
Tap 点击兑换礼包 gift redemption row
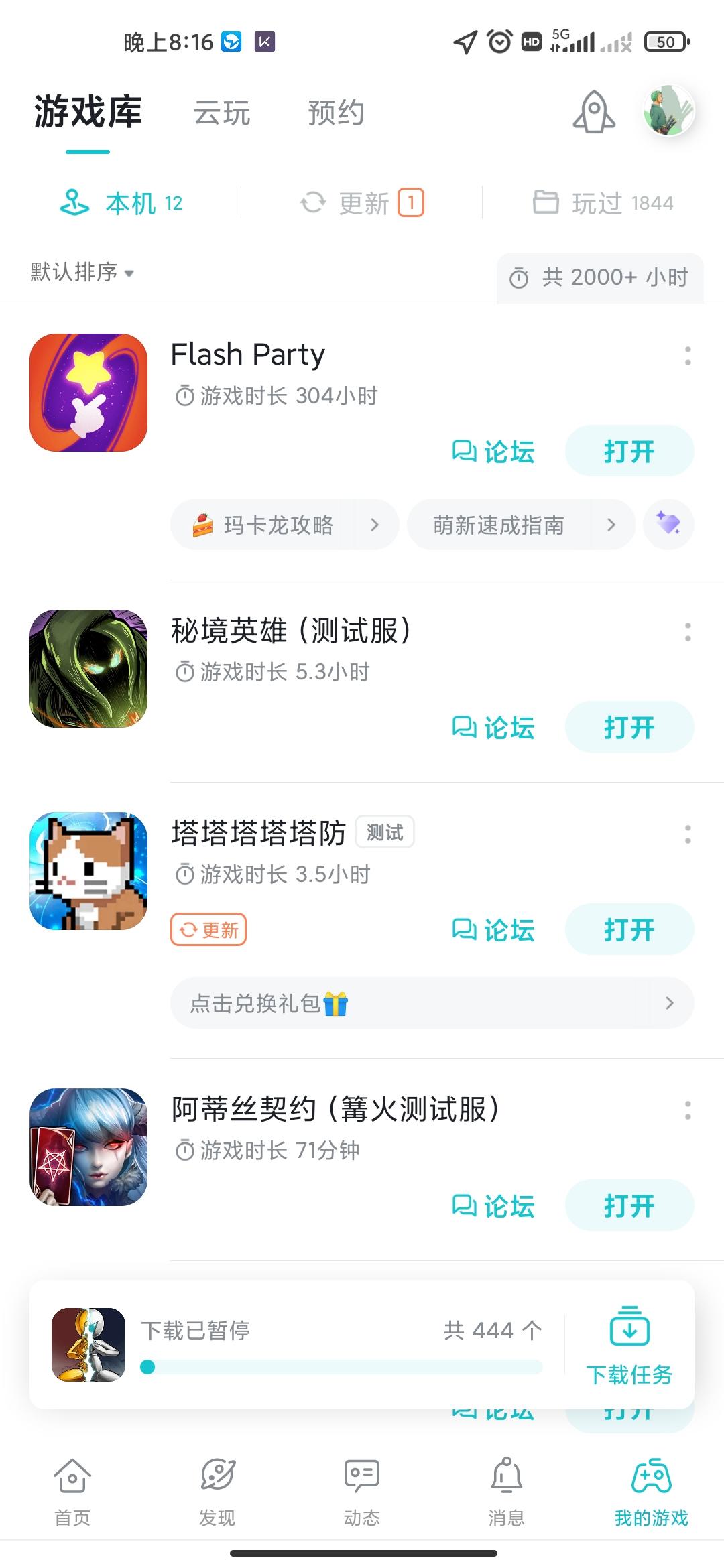432,1003
